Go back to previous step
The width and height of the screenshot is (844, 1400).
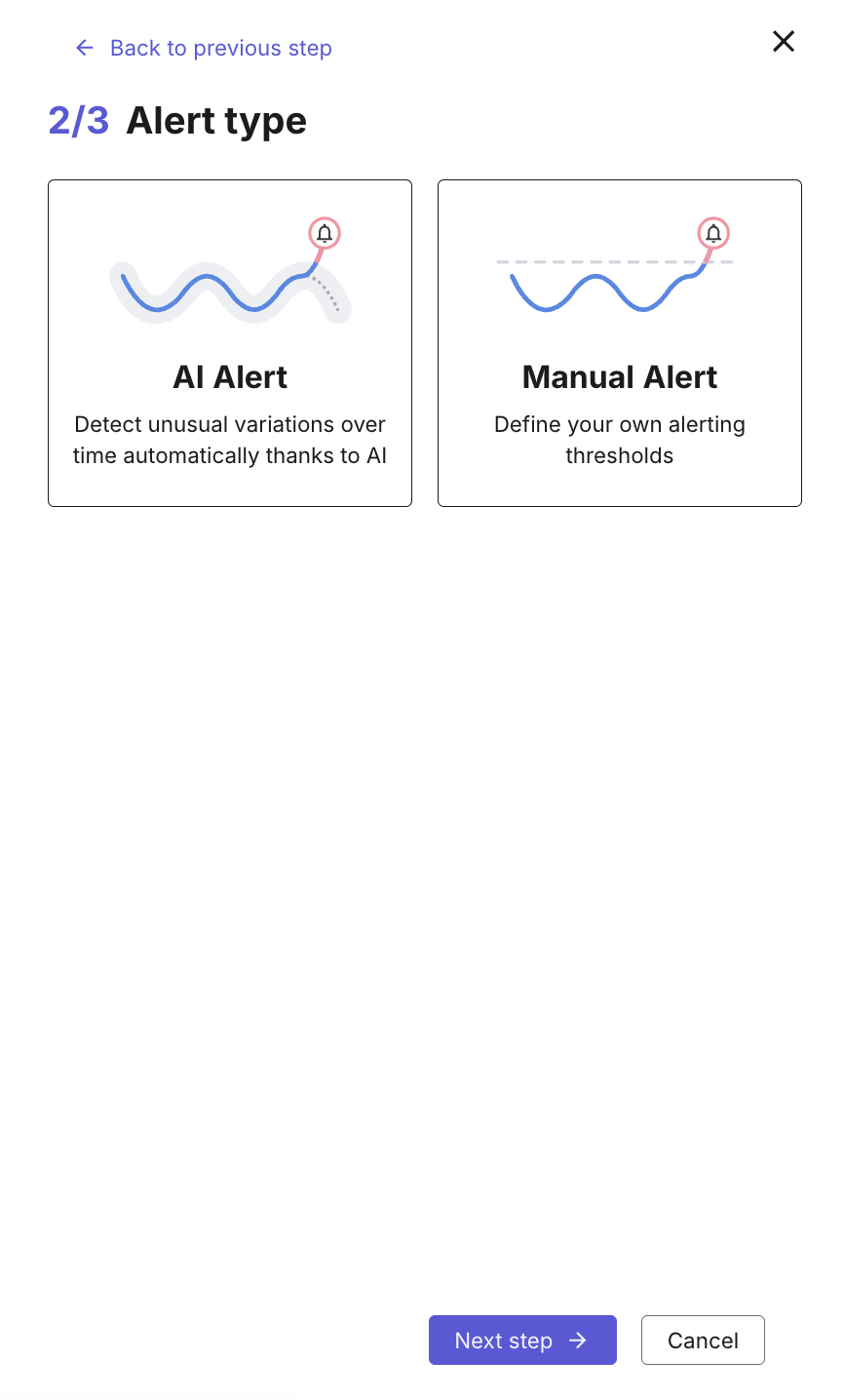coord(204,48)
